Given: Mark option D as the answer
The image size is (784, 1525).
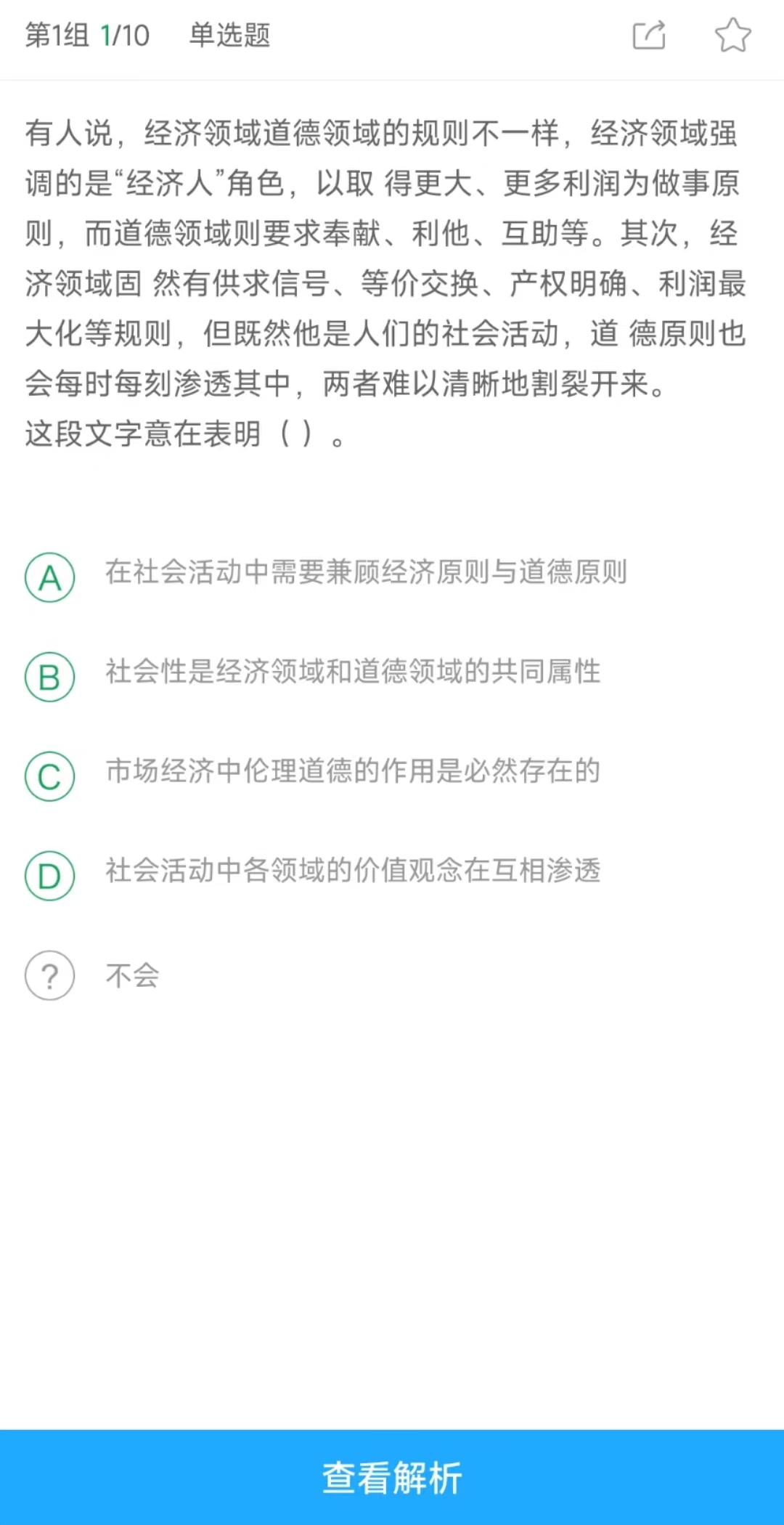Looking at the screenshot, I should tap(50, 876).
